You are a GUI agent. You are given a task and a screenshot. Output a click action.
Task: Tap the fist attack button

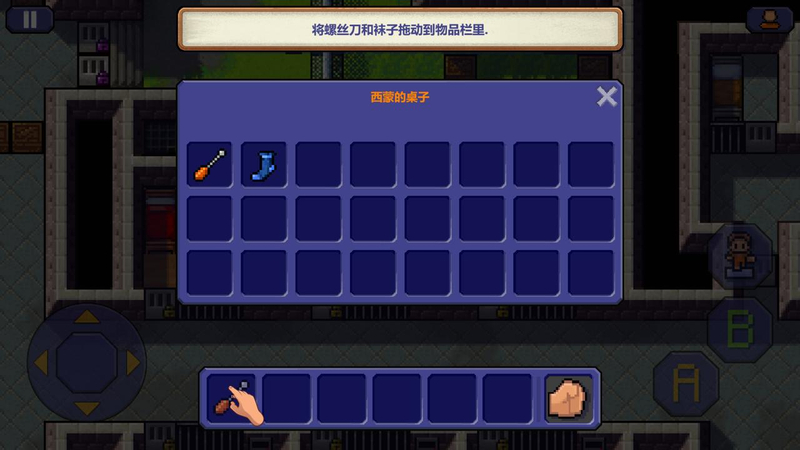568,397
